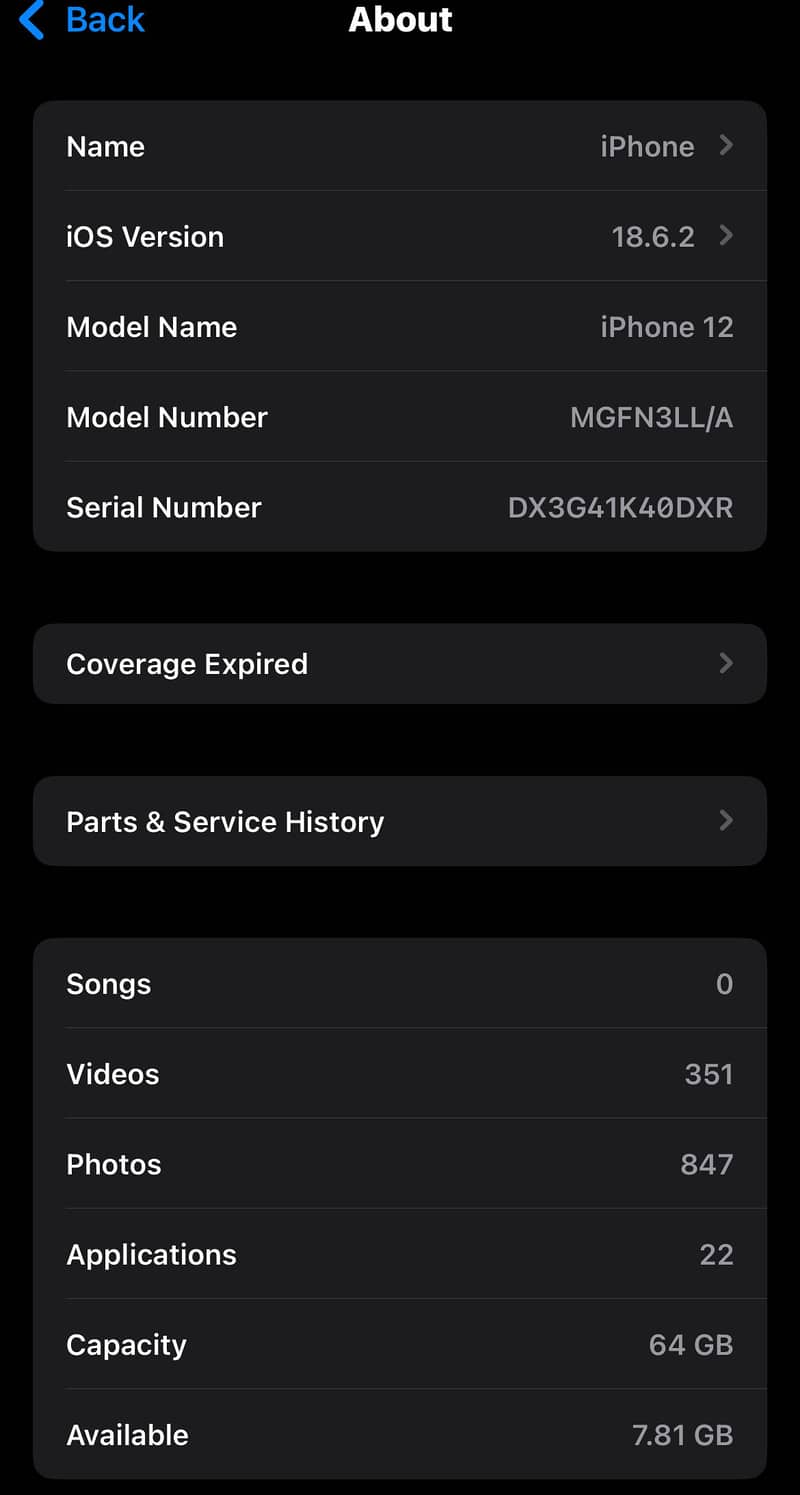The width and height of the screenshot is (800, 1495).
Task: Open the iOS Version details
Action: point(400,236)
